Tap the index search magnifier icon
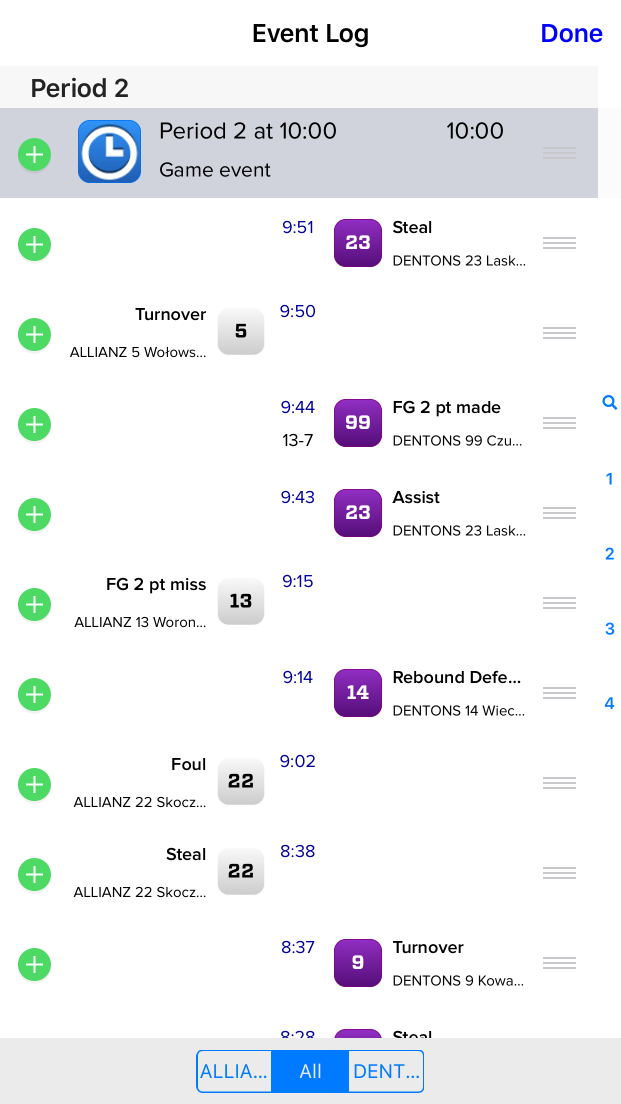 [x=609, y=403]
